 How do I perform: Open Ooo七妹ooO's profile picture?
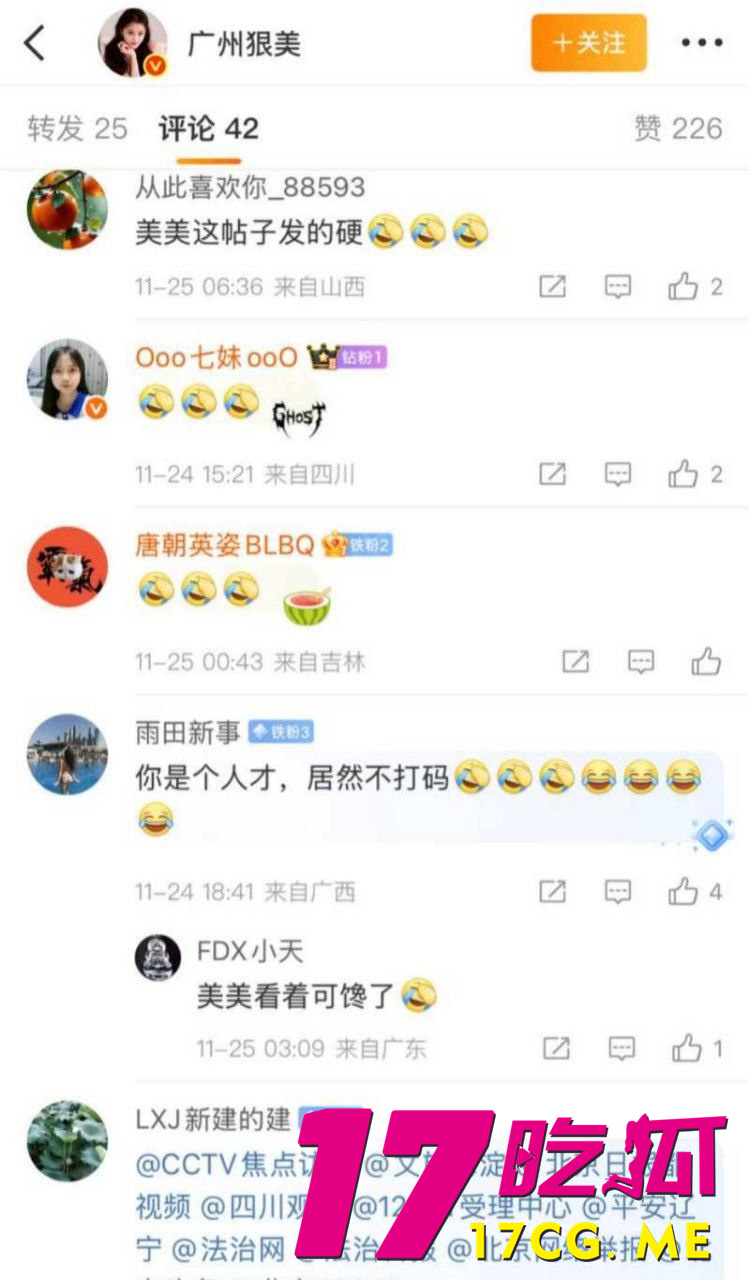67,379
